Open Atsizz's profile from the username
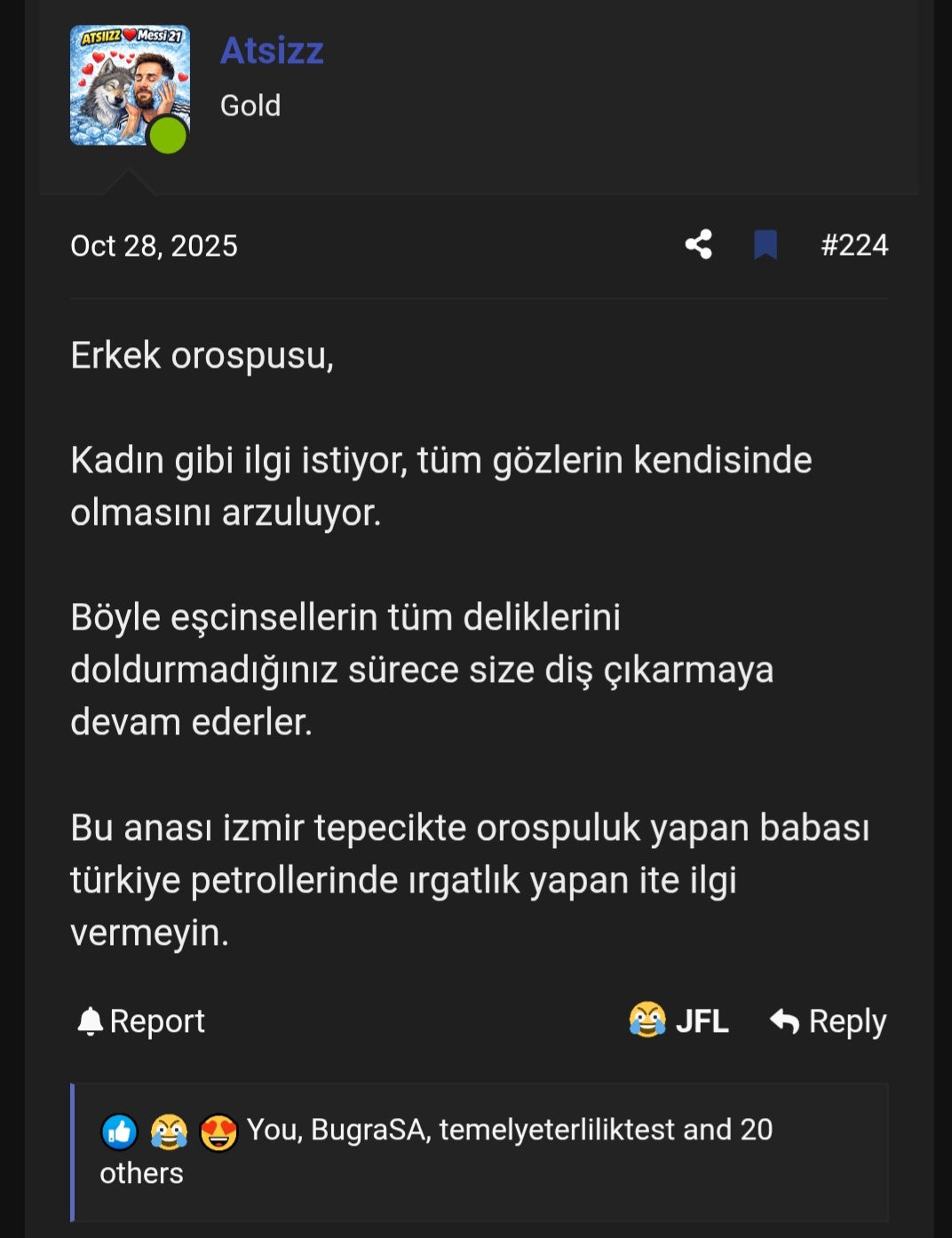This screenshot has width=952, height=1238. pyautogui.click(x=273, y=51)
